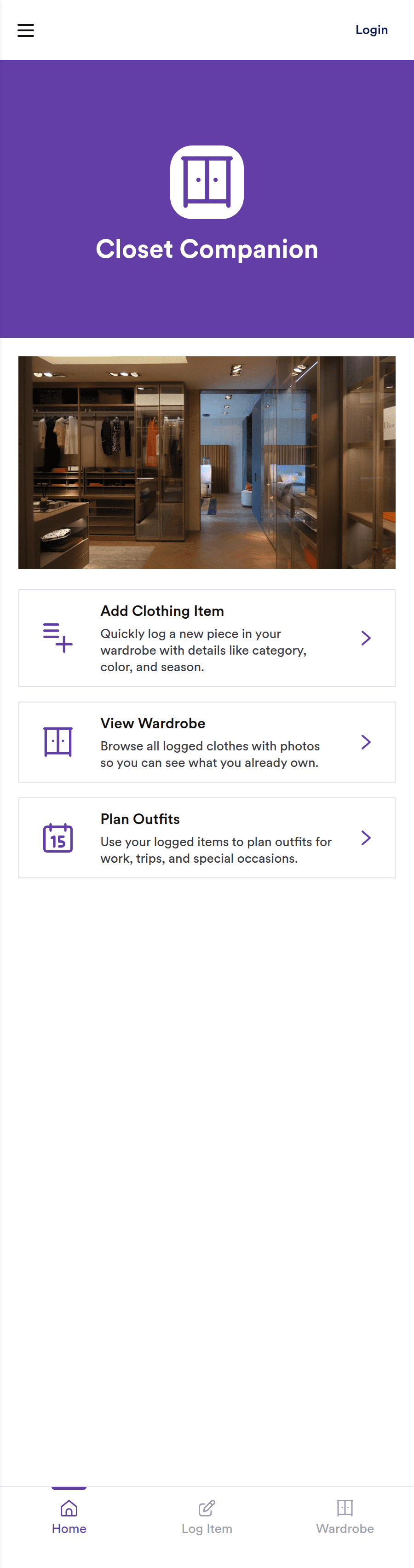Switch to the Home tab
This screenshot has width=414, height=1568.
click(x=69, y=1516)
